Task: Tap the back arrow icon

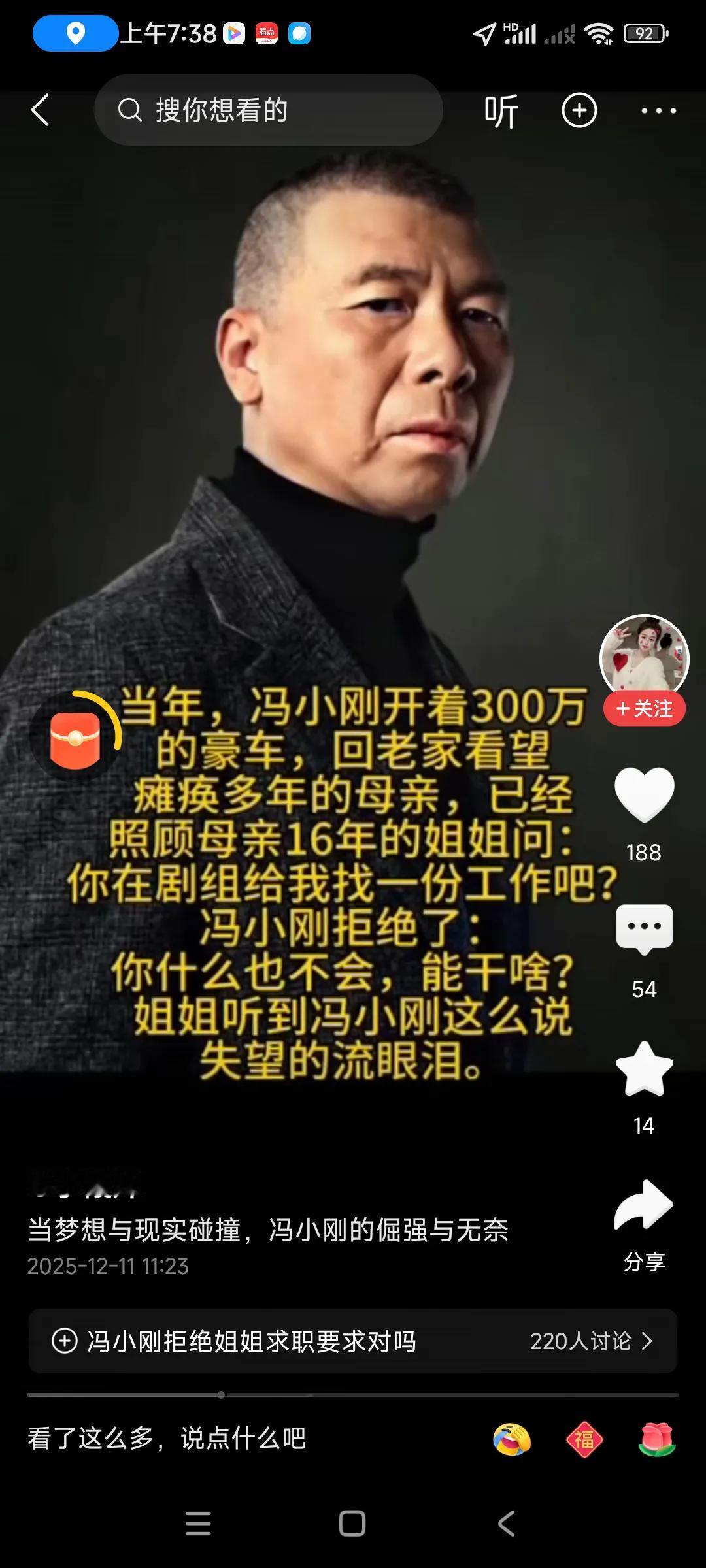Action: coord(41,110)
